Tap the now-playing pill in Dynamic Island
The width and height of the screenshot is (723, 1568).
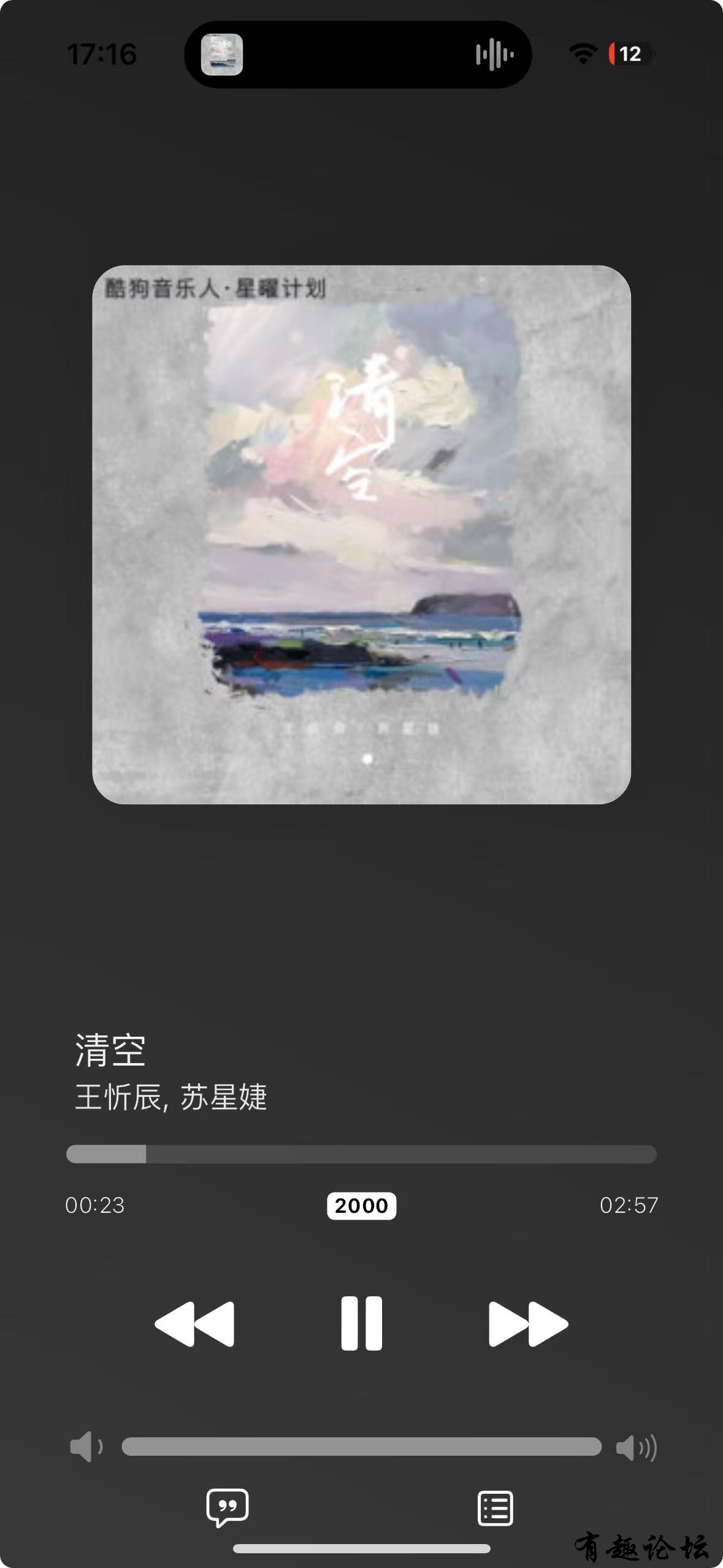pyautogui.click(x=358, y=55)
